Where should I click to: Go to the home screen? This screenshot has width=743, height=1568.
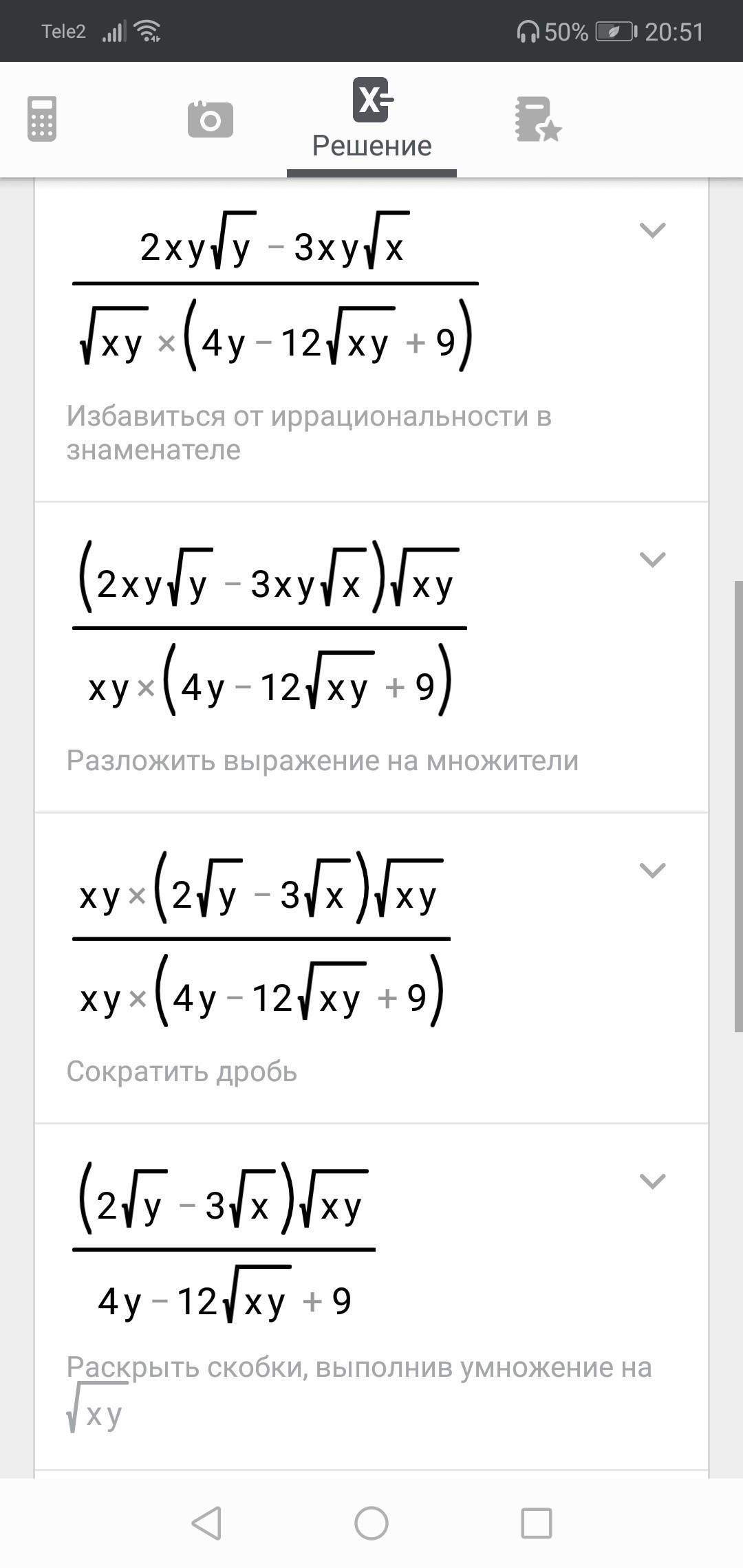[371, 1523]
